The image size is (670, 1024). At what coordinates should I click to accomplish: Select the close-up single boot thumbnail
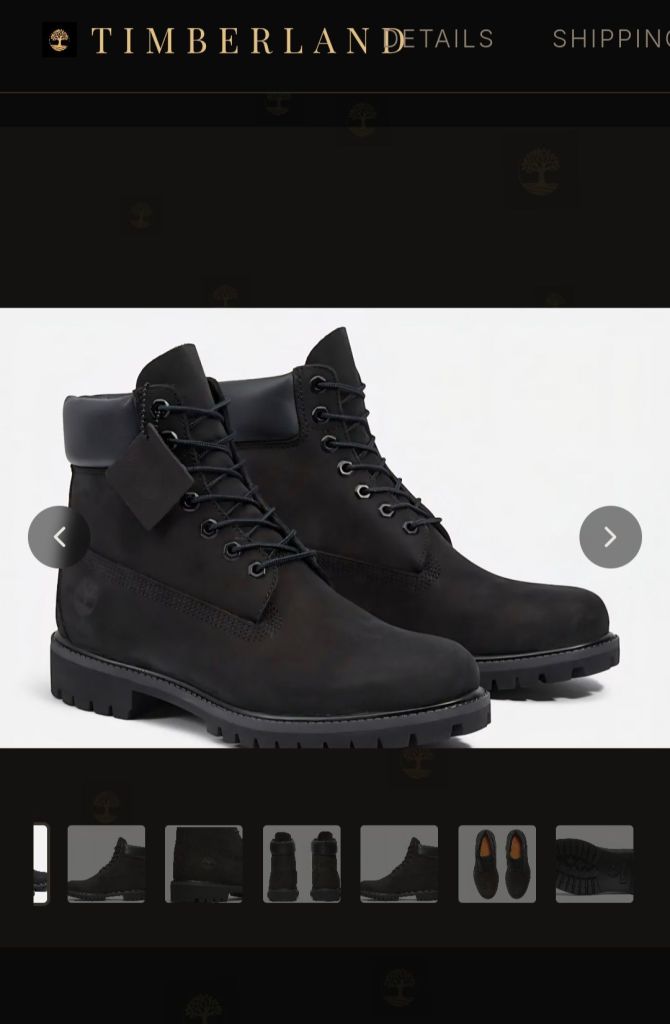pyautogui.click(x=204, y=864)
